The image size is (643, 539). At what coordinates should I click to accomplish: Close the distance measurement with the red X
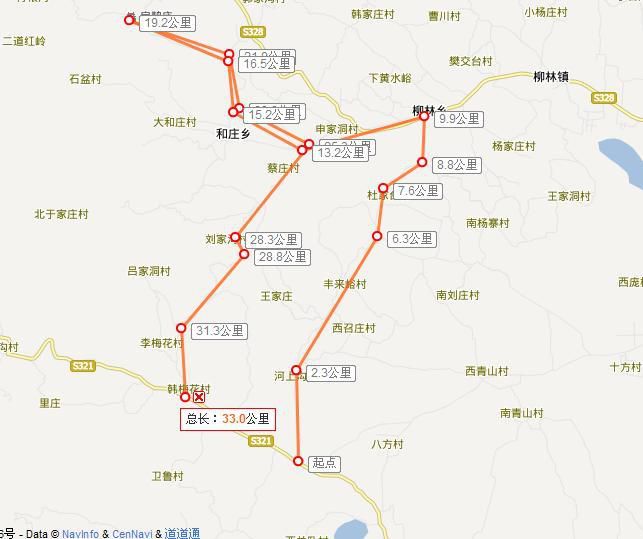pyautogui.click(x=199, y=397)
